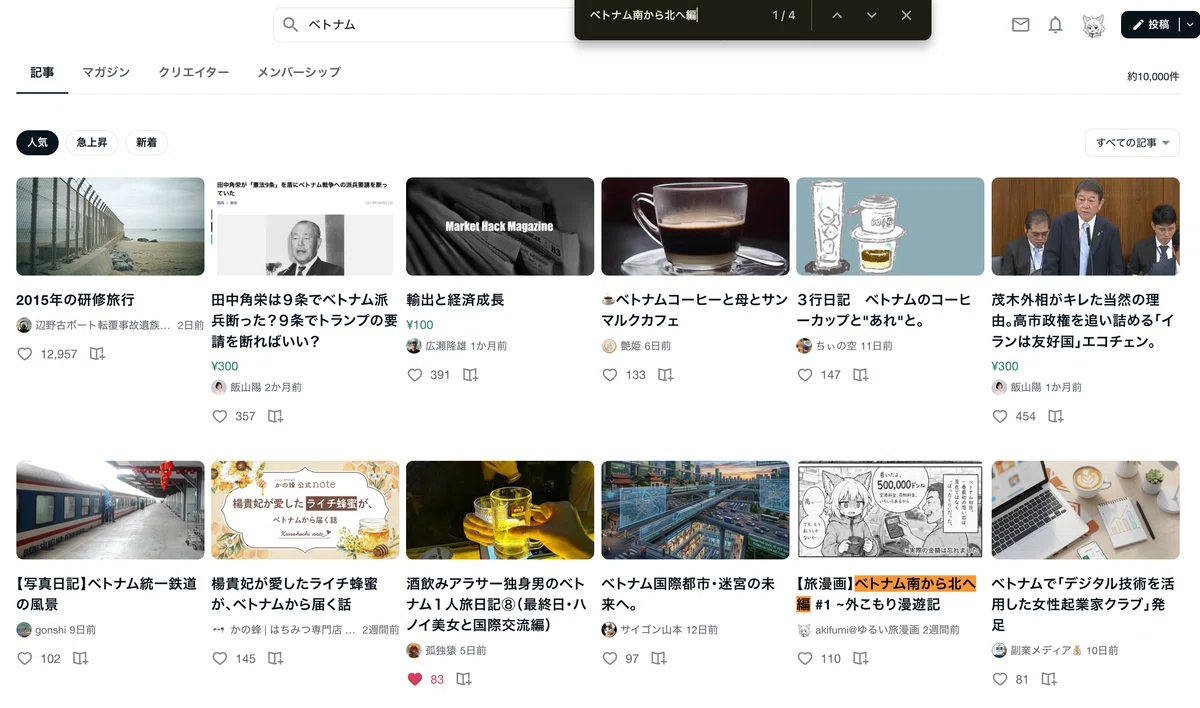Focus the ベトナム search field
The width and height of the screenshot is (1200, 708).
(425, 25)
